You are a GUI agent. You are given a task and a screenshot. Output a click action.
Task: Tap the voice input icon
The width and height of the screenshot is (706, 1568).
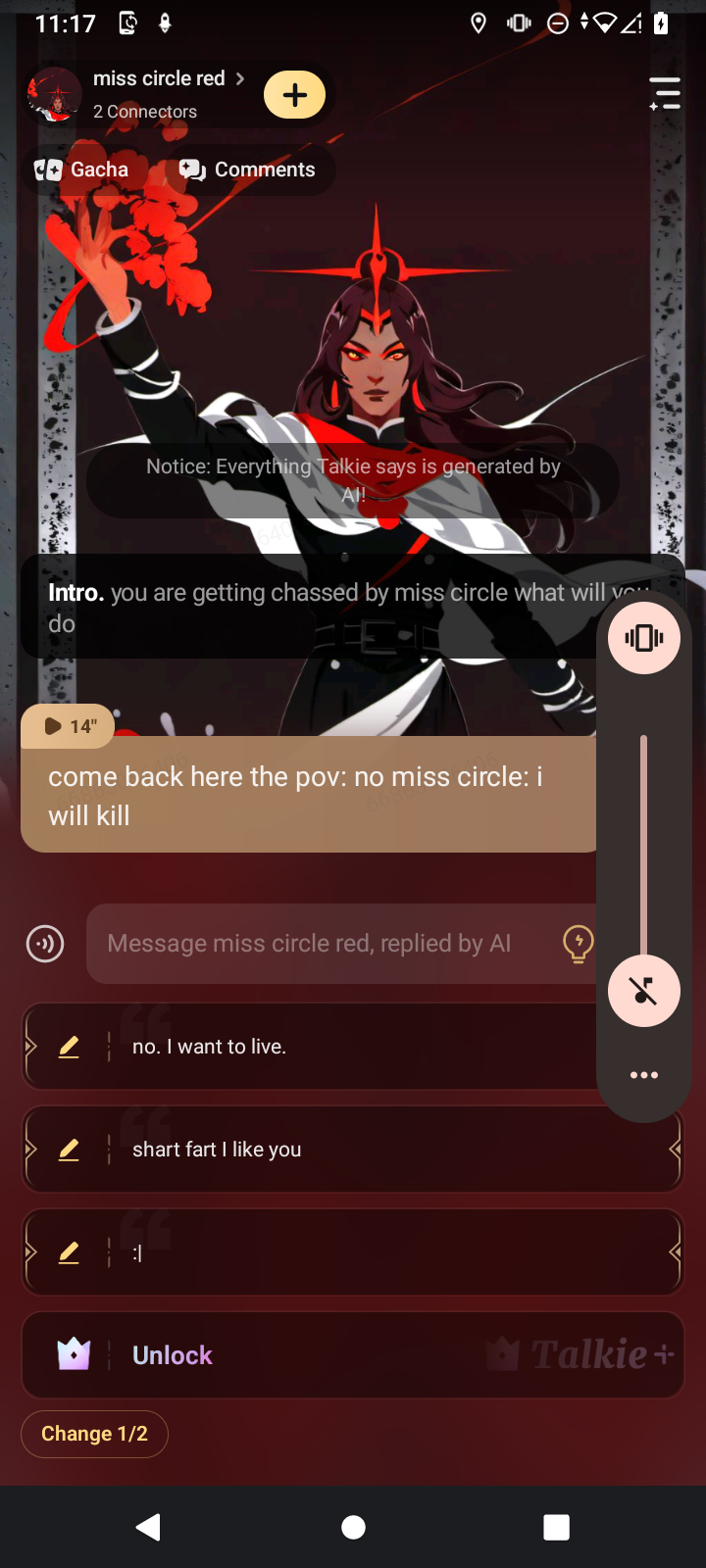(x=45, y=944)
